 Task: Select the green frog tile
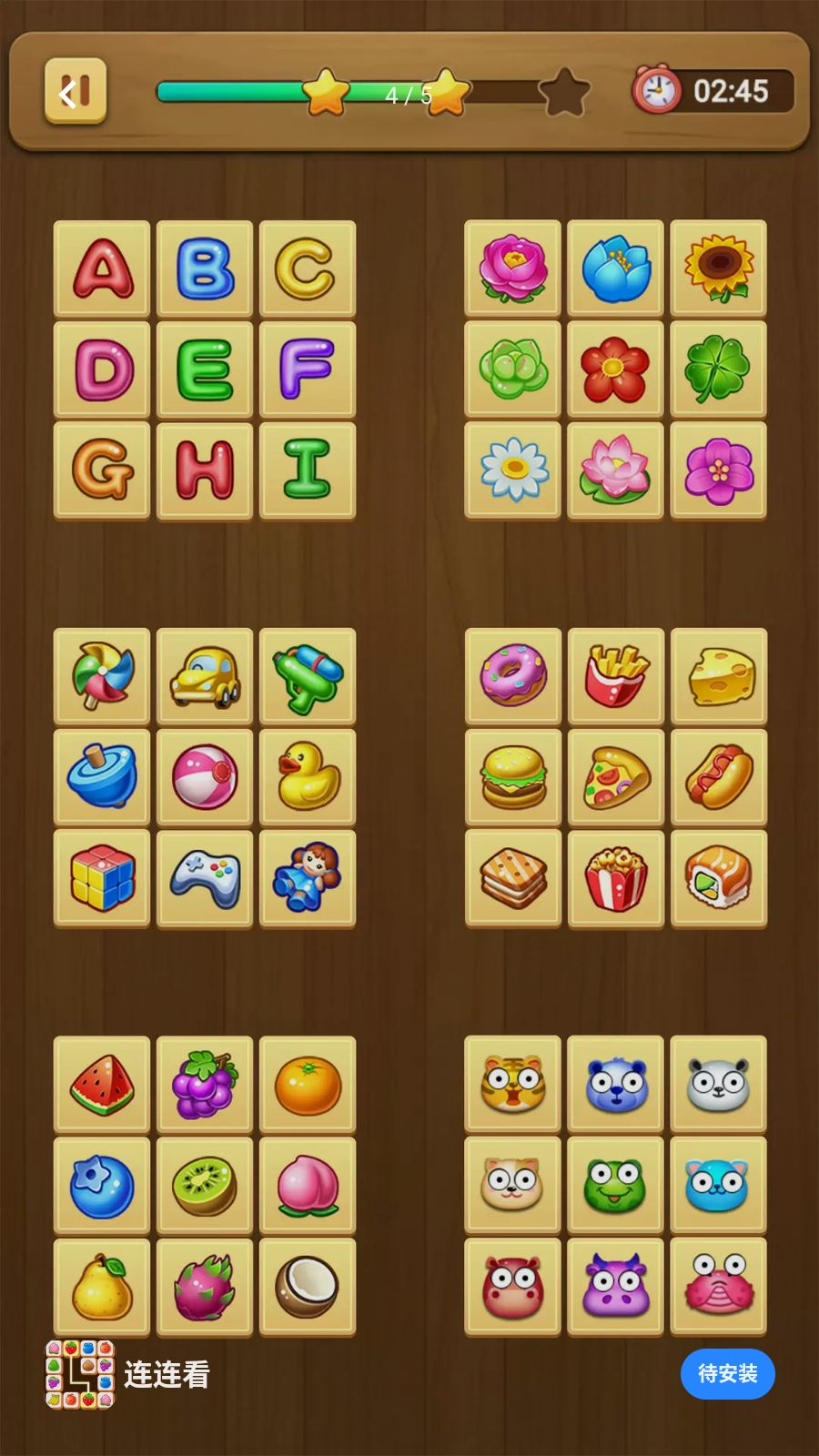coord(615,1185)
